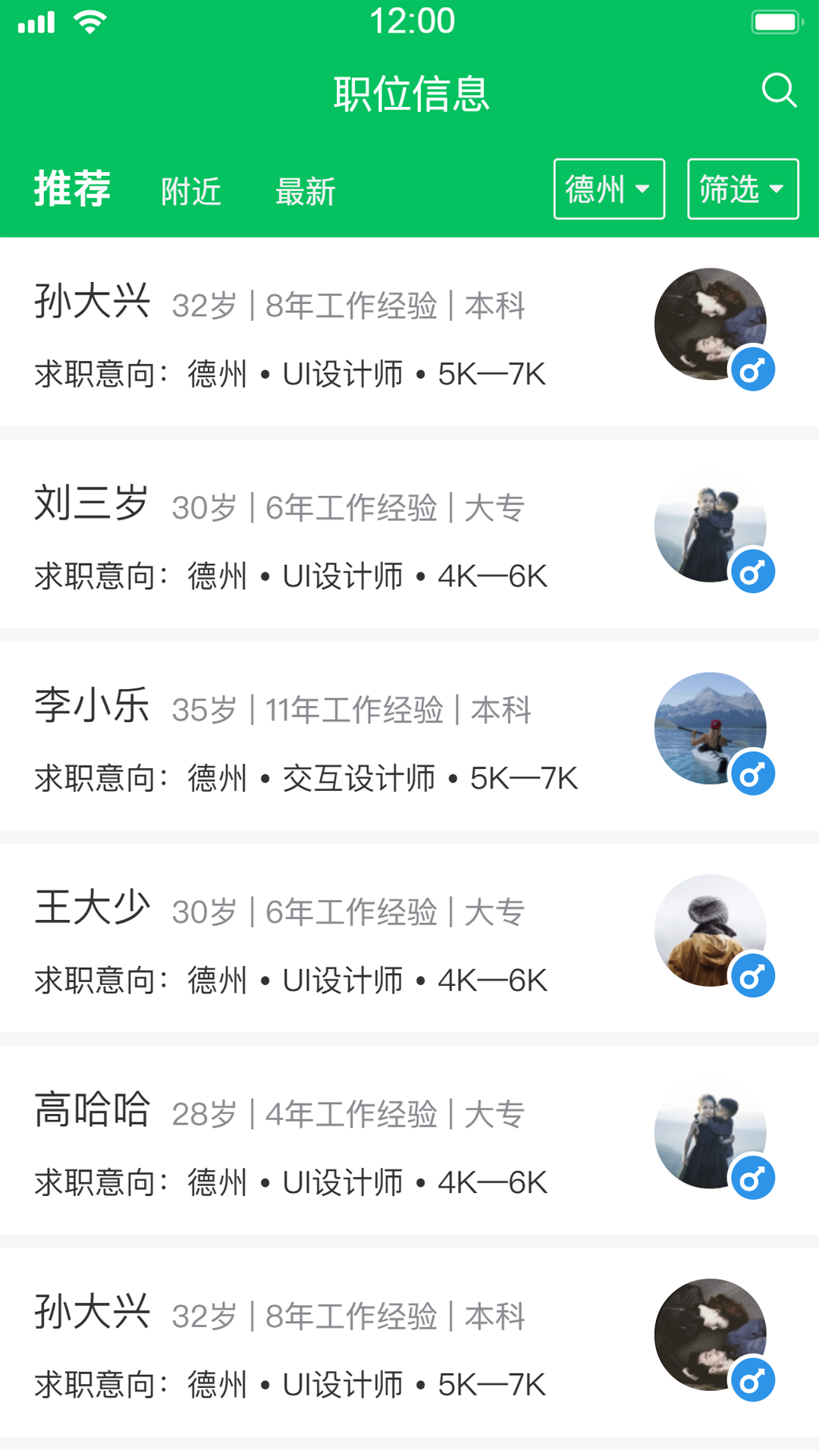Open the 筛选 filter dropdown
Image resolution: width=819 pixels, height=1456 pixels.
coord(742,189)
